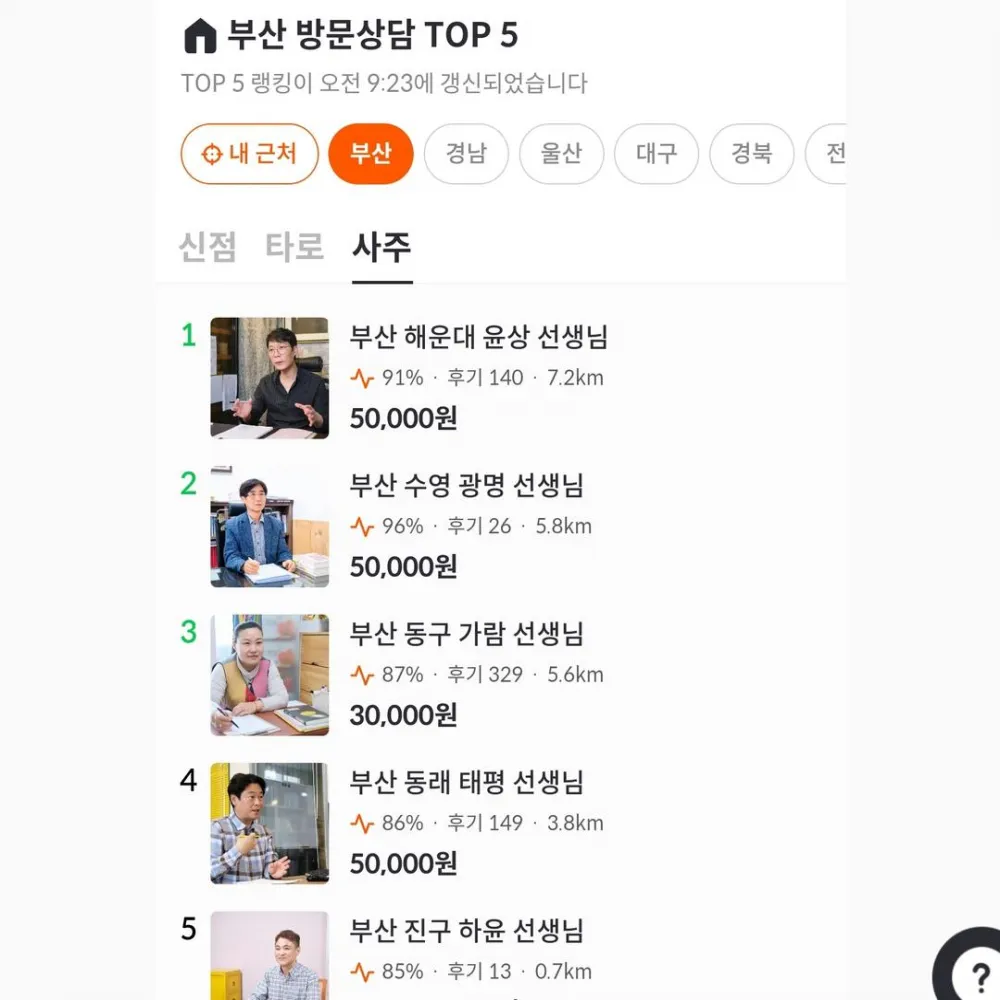Choose the 울산 region chip
The height and width of the screenshot is (1000, 1000).
[561, 154]
